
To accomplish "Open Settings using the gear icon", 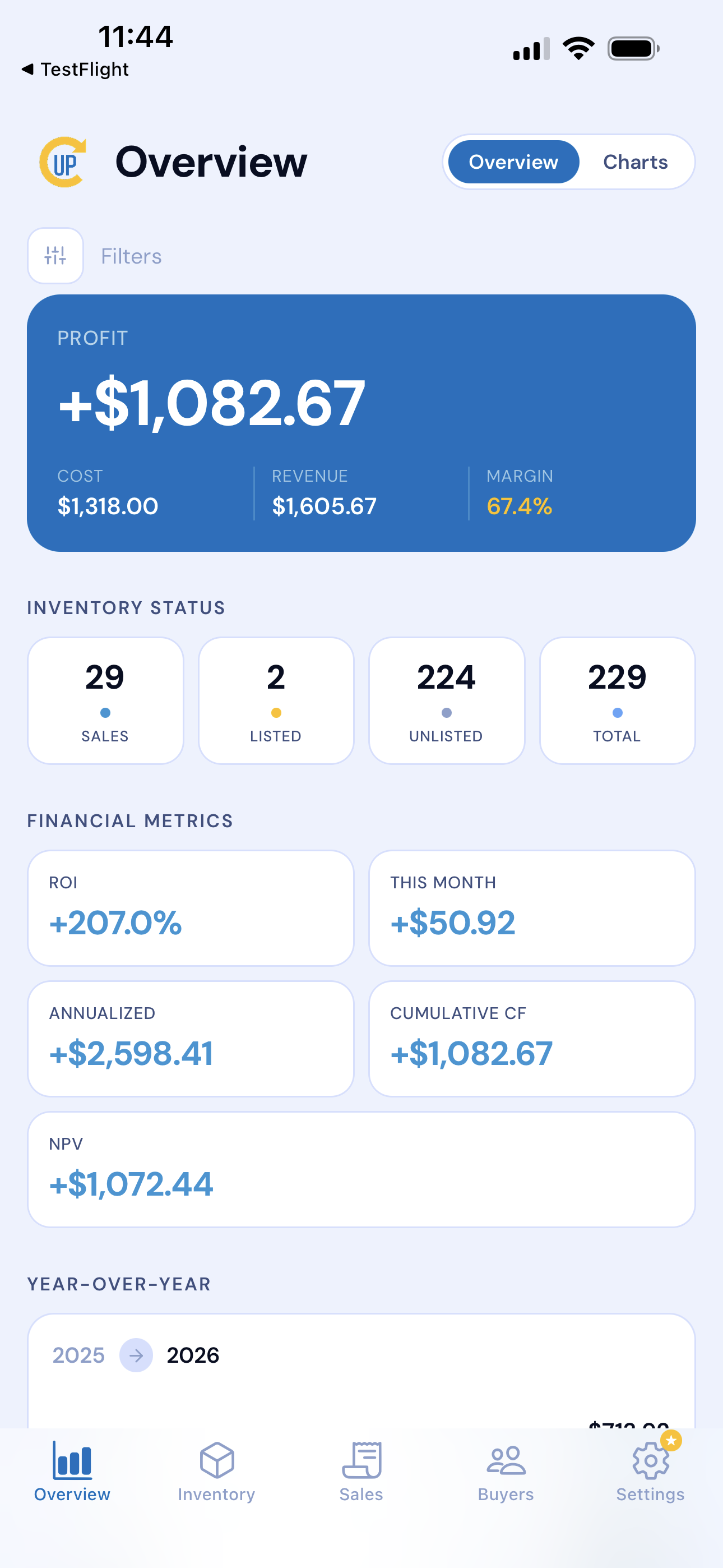I will click(651, 1461).
